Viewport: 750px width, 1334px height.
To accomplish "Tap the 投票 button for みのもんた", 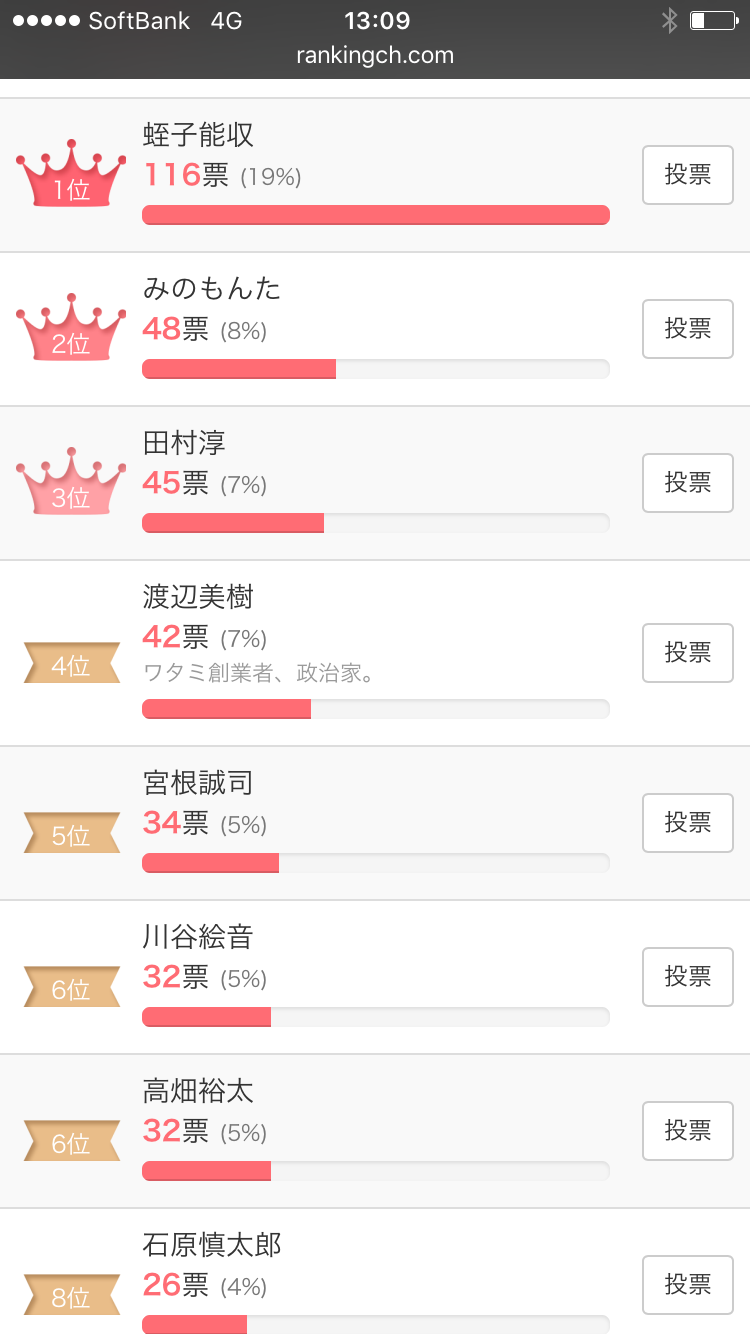I will (688, 329).
